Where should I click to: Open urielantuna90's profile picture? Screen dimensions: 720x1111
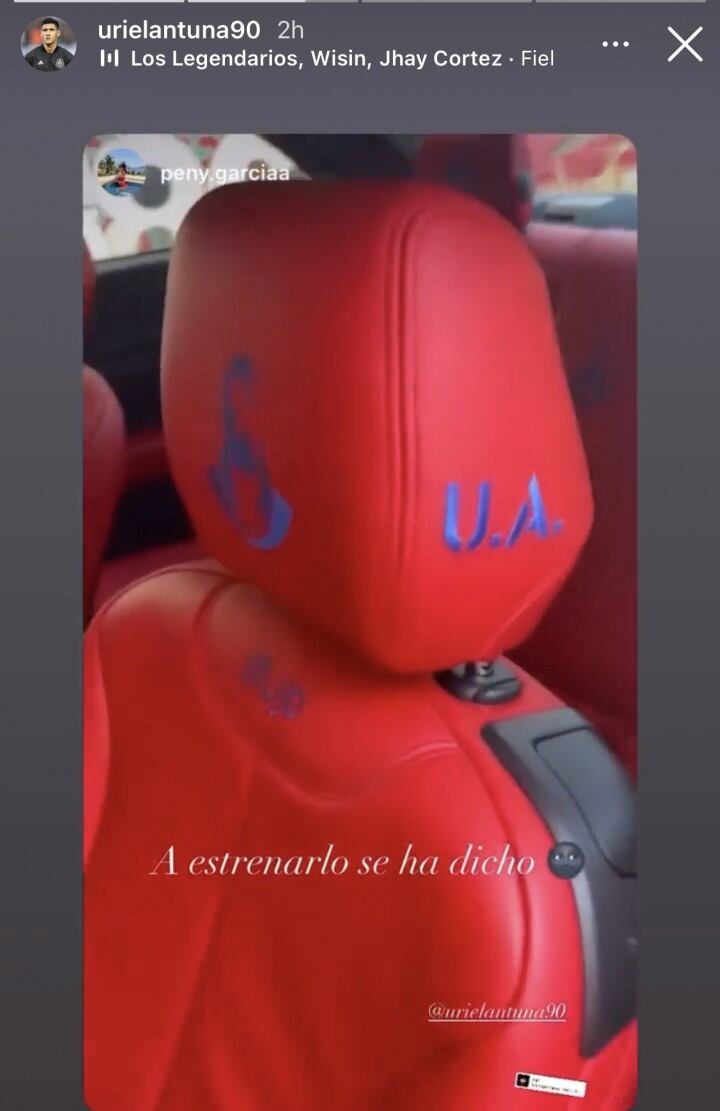[48, 44]
